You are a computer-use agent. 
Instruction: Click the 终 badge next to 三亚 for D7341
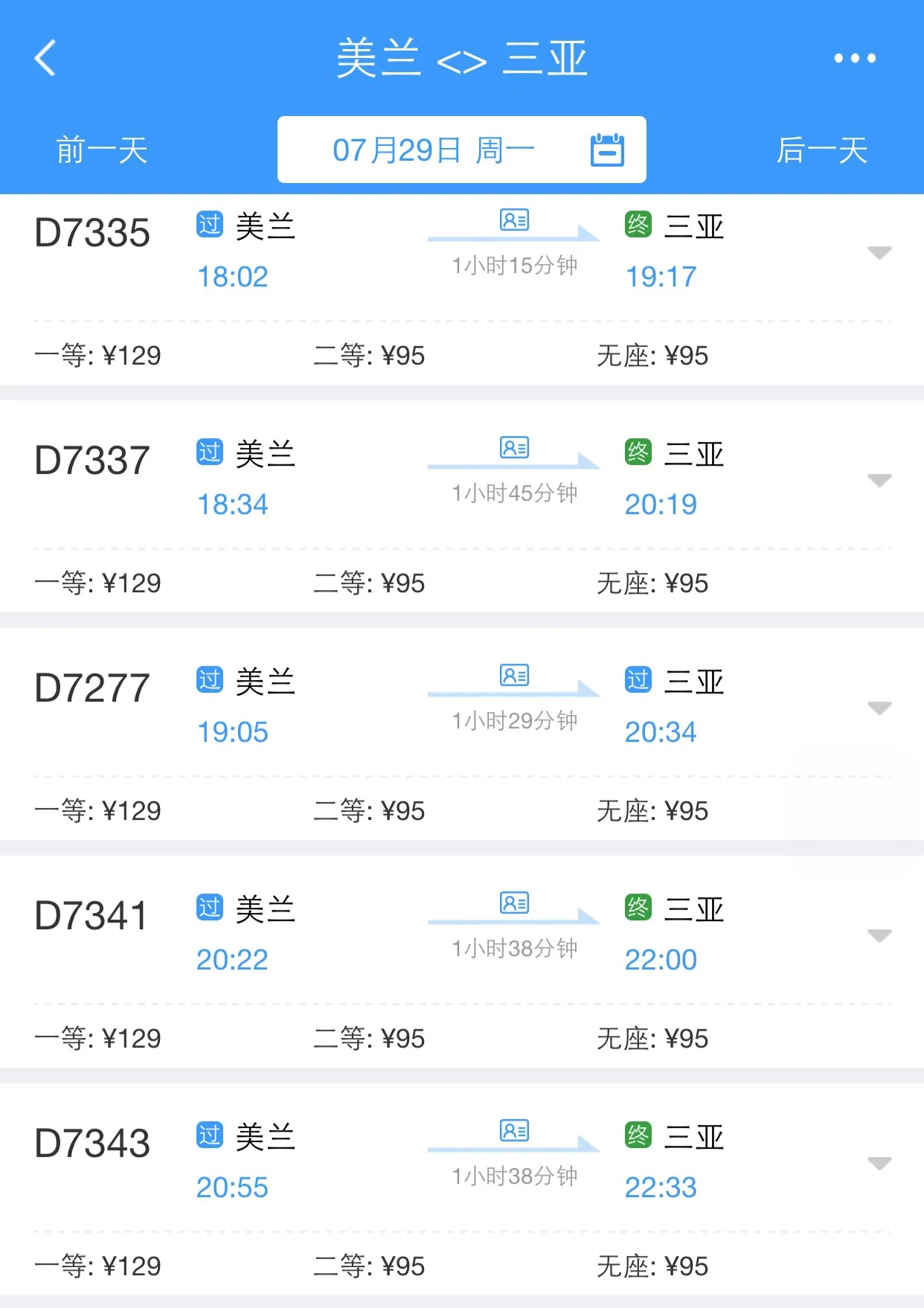pos(638,908)
